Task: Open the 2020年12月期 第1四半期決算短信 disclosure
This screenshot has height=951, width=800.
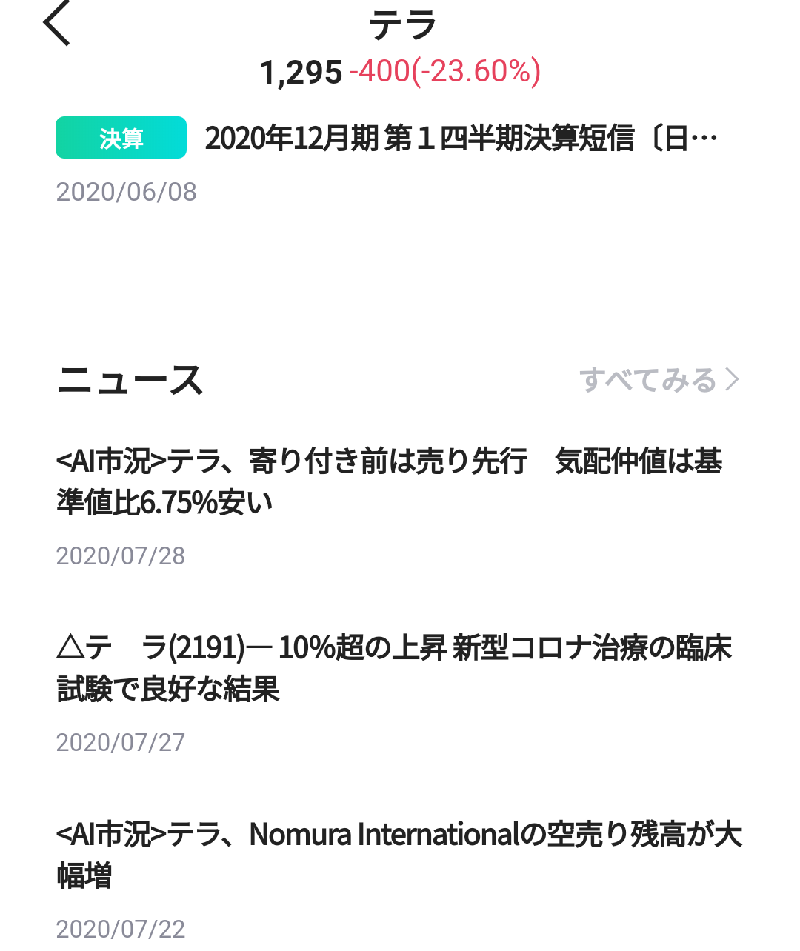Action: [x=460, y=139]
